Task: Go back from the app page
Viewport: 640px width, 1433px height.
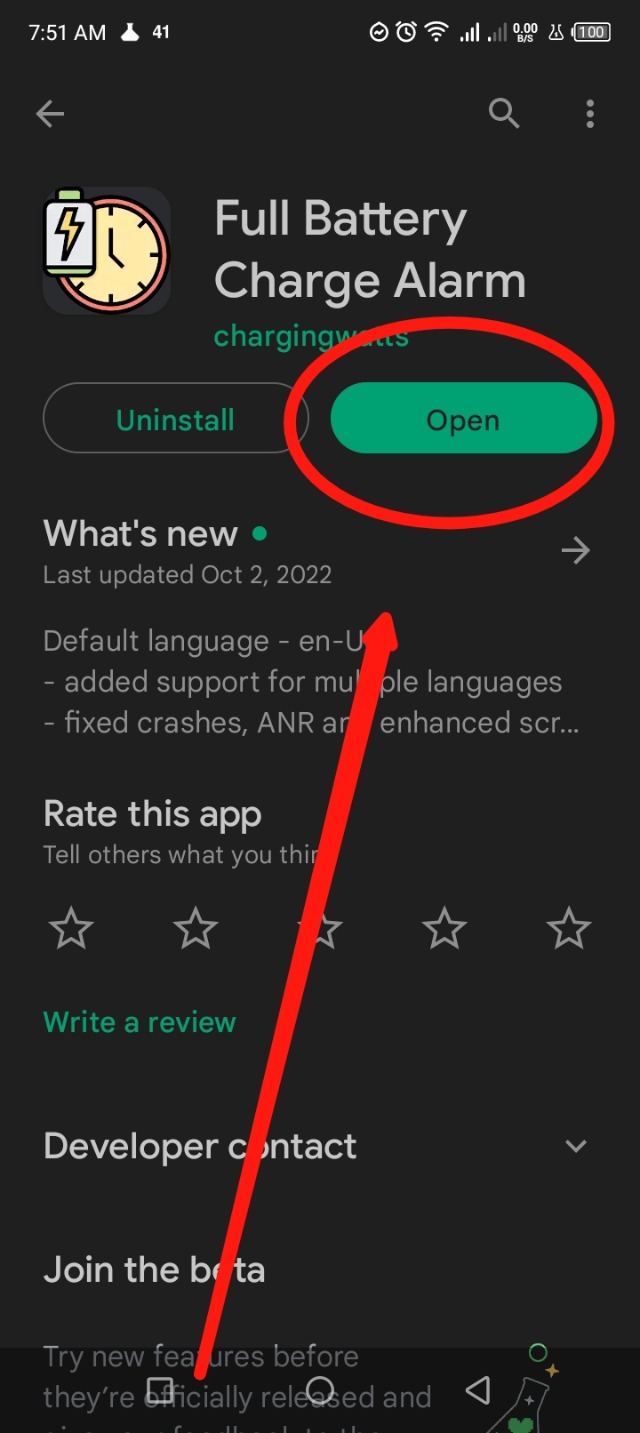Action: click(x=50, y=114)
